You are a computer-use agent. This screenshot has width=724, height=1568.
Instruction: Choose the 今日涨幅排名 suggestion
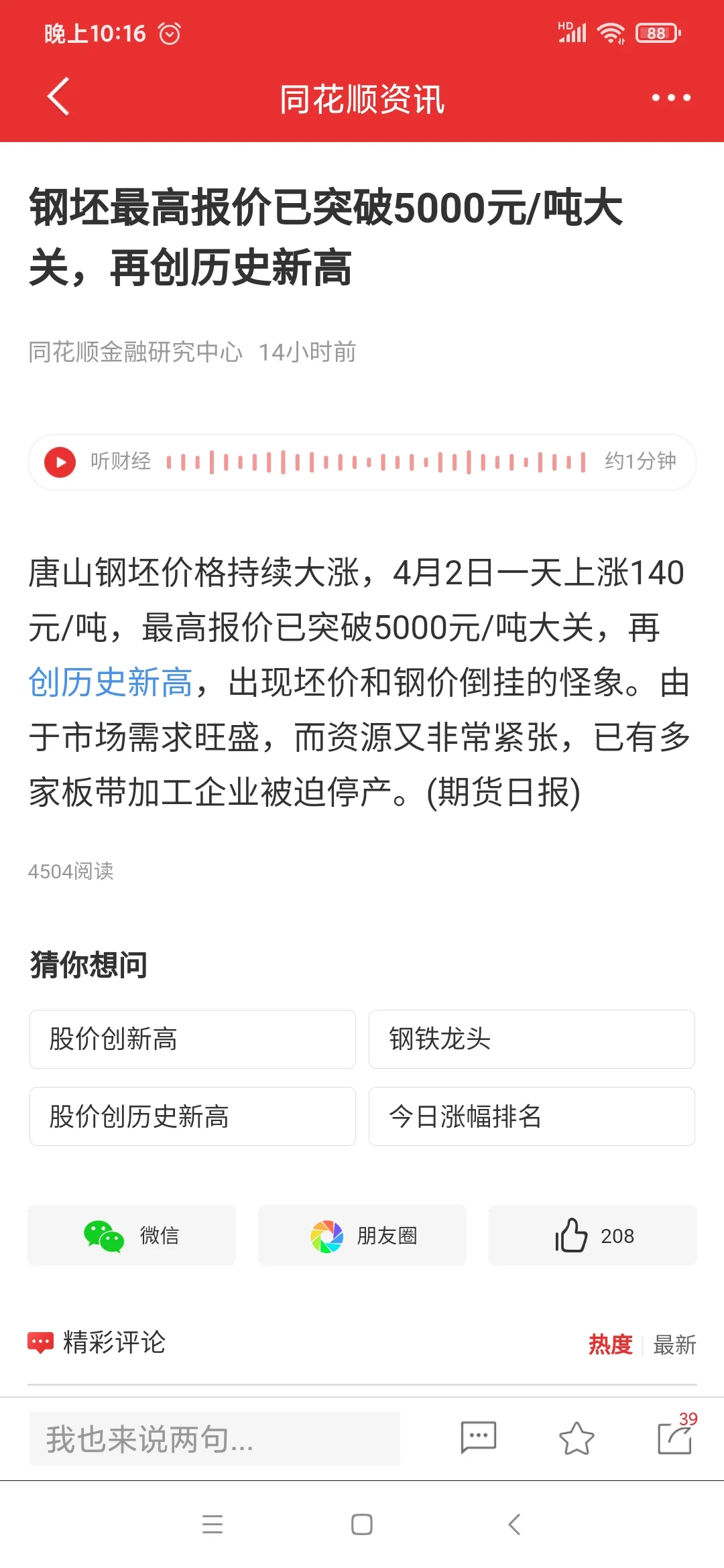coord(532,1116)
